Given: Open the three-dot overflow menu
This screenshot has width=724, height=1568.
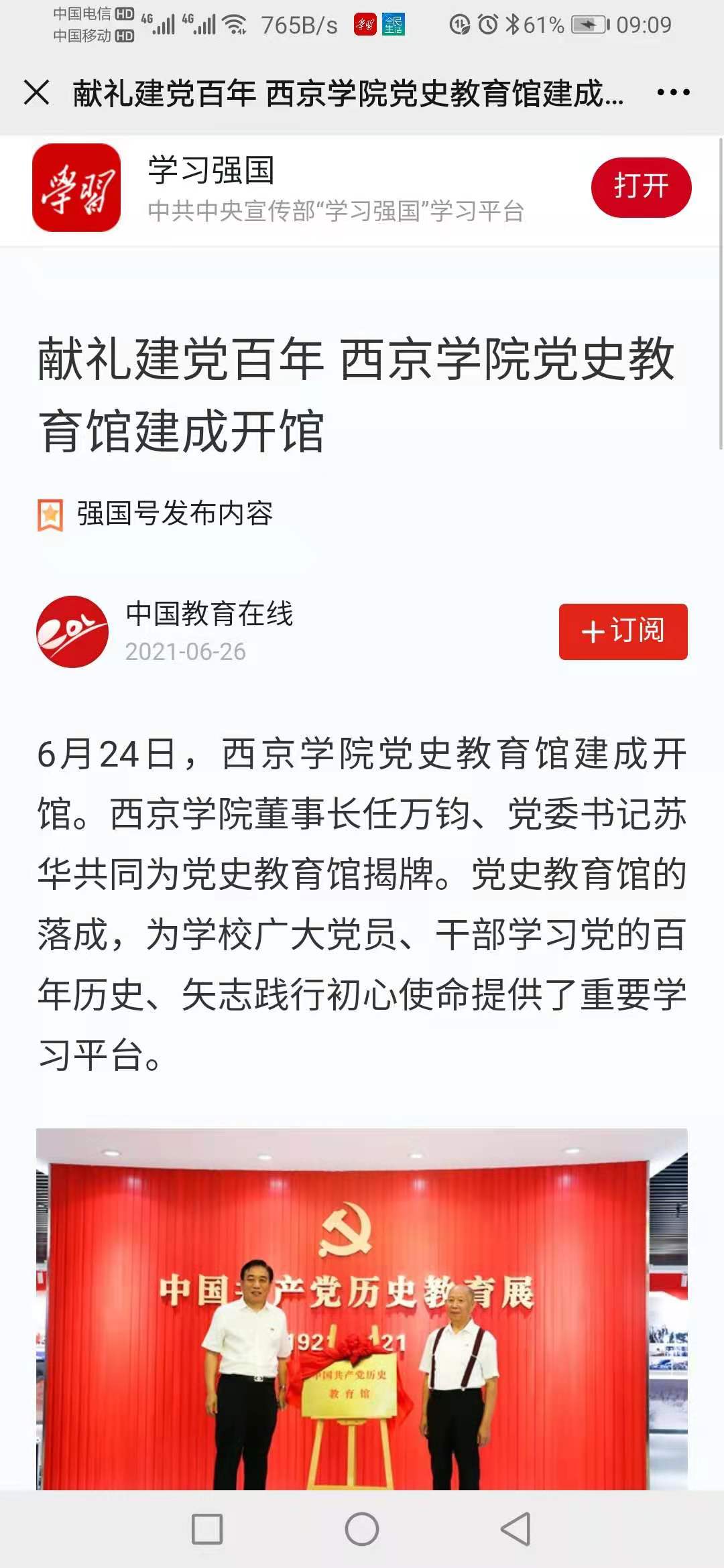Looking at the screenshot, I should coord(673,92).
